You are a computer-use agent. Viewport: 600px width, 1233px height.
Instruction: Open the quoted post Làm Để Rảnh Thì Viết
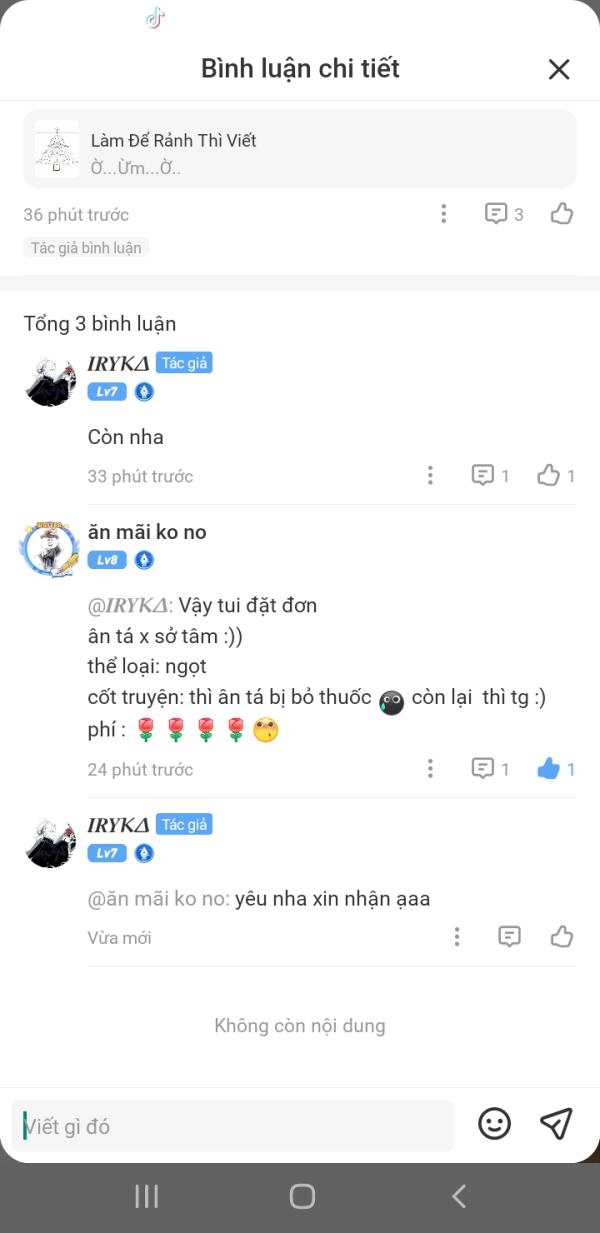tap(299, 150)
